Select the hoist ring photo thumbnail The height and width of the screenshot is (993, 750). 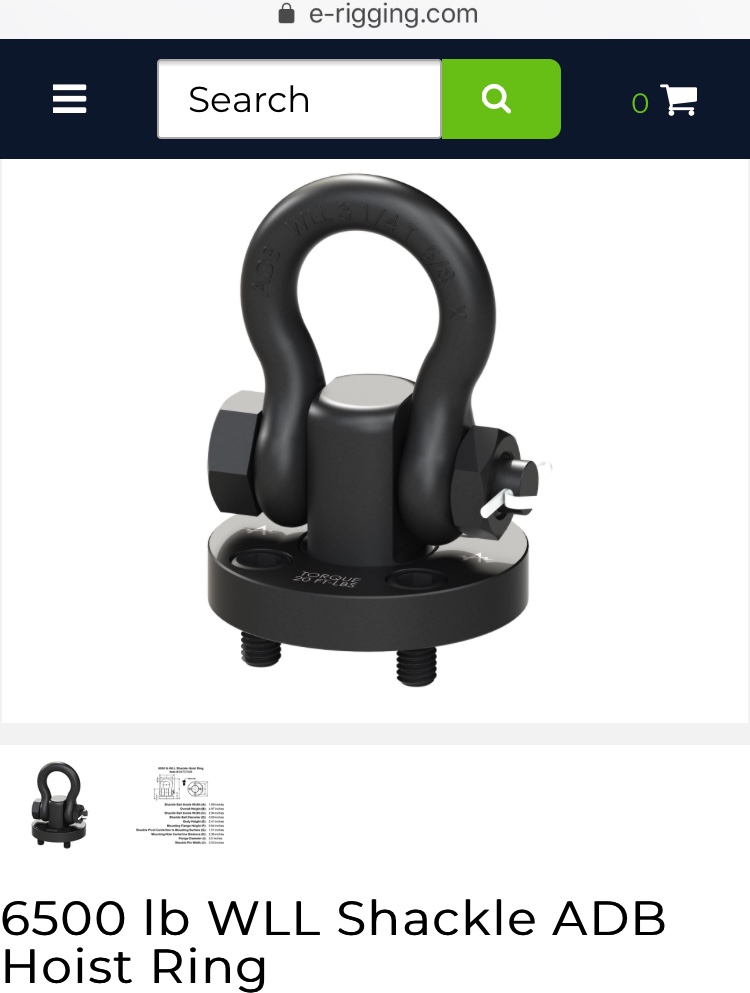pos(60,804)
